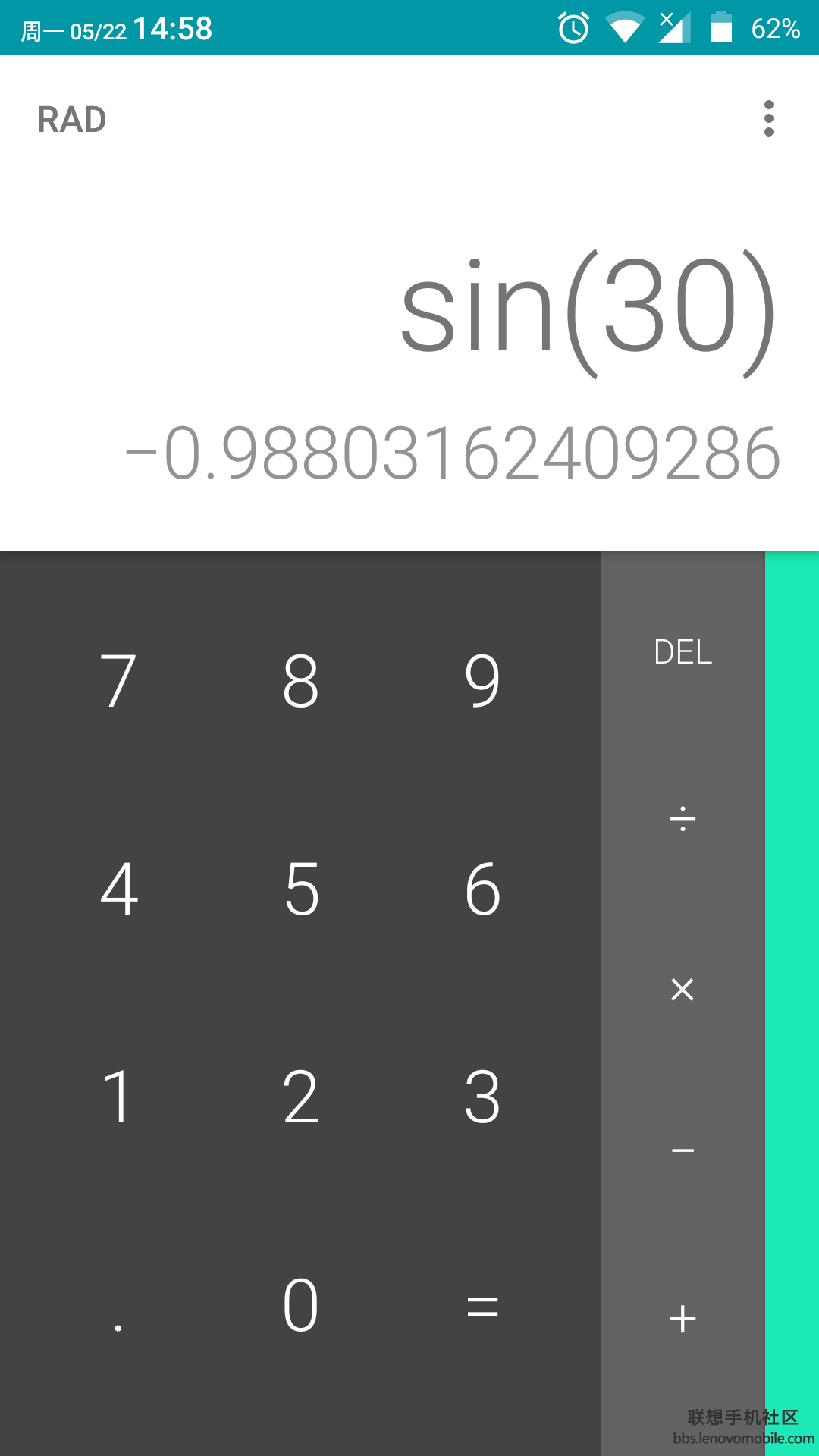
Task: Select the division operator
Action: coord(682,819)
